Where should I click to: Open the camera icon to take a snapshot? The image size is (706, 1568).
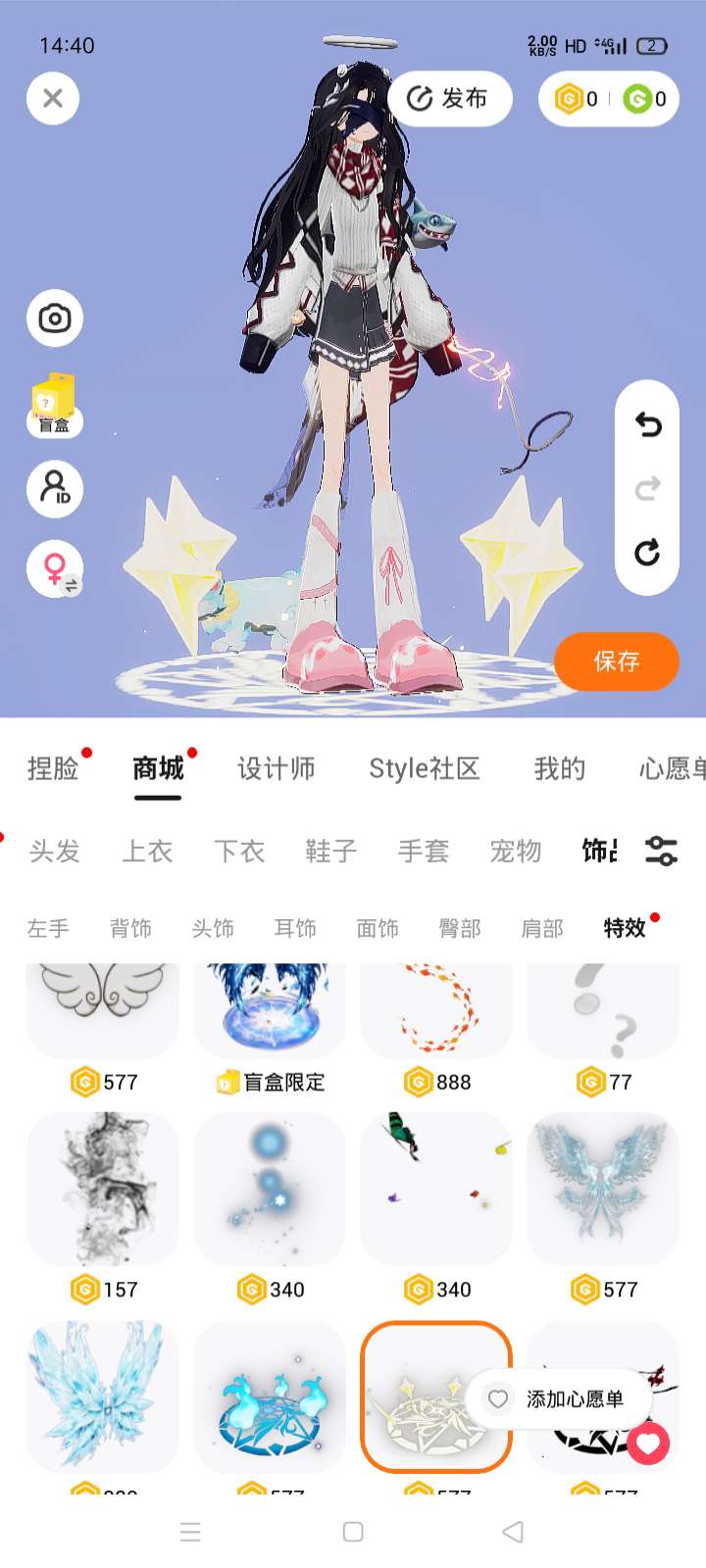[55, 318]
